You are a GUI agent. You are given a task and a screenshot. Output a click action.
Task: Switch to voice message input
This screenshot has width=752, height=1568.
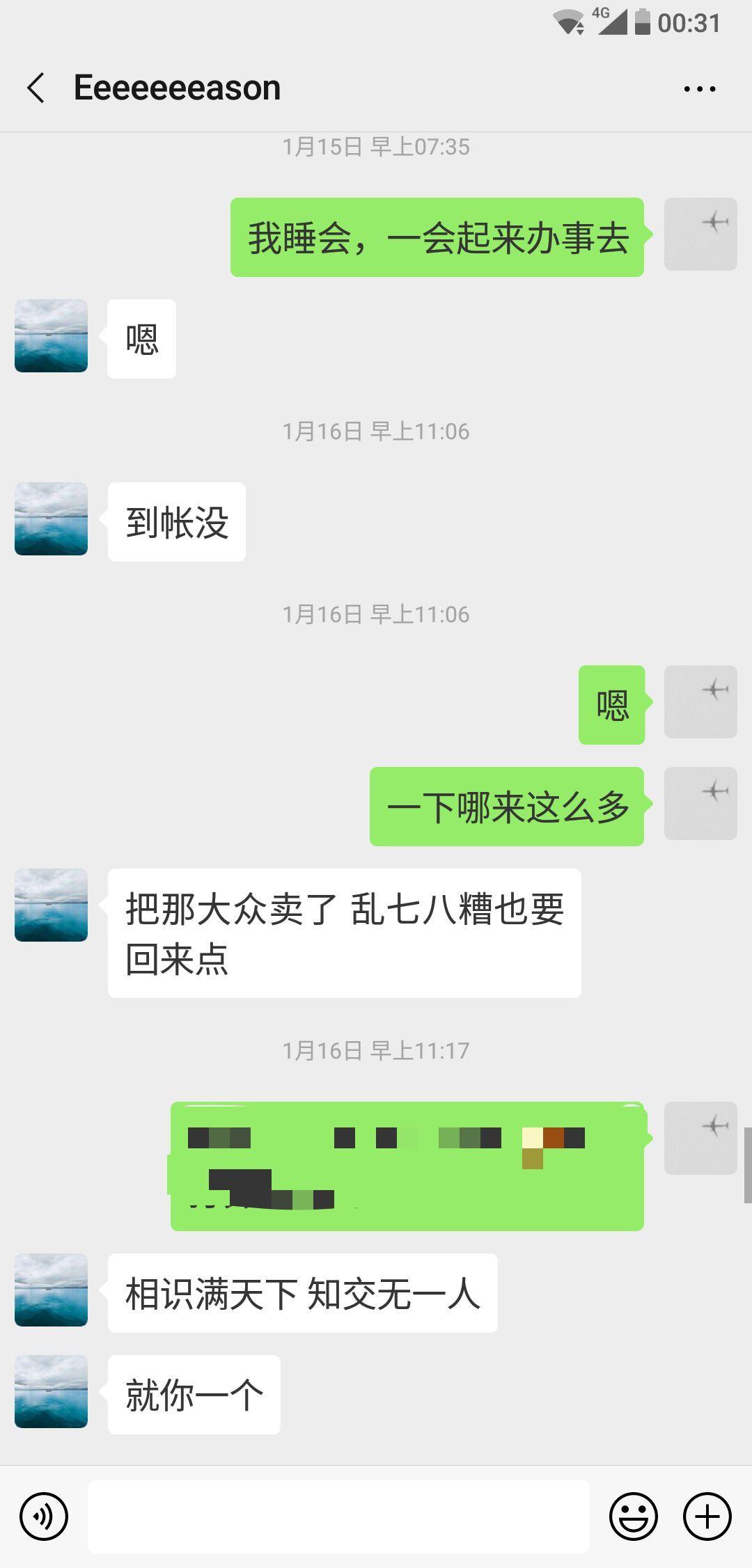coord(44,1516)
